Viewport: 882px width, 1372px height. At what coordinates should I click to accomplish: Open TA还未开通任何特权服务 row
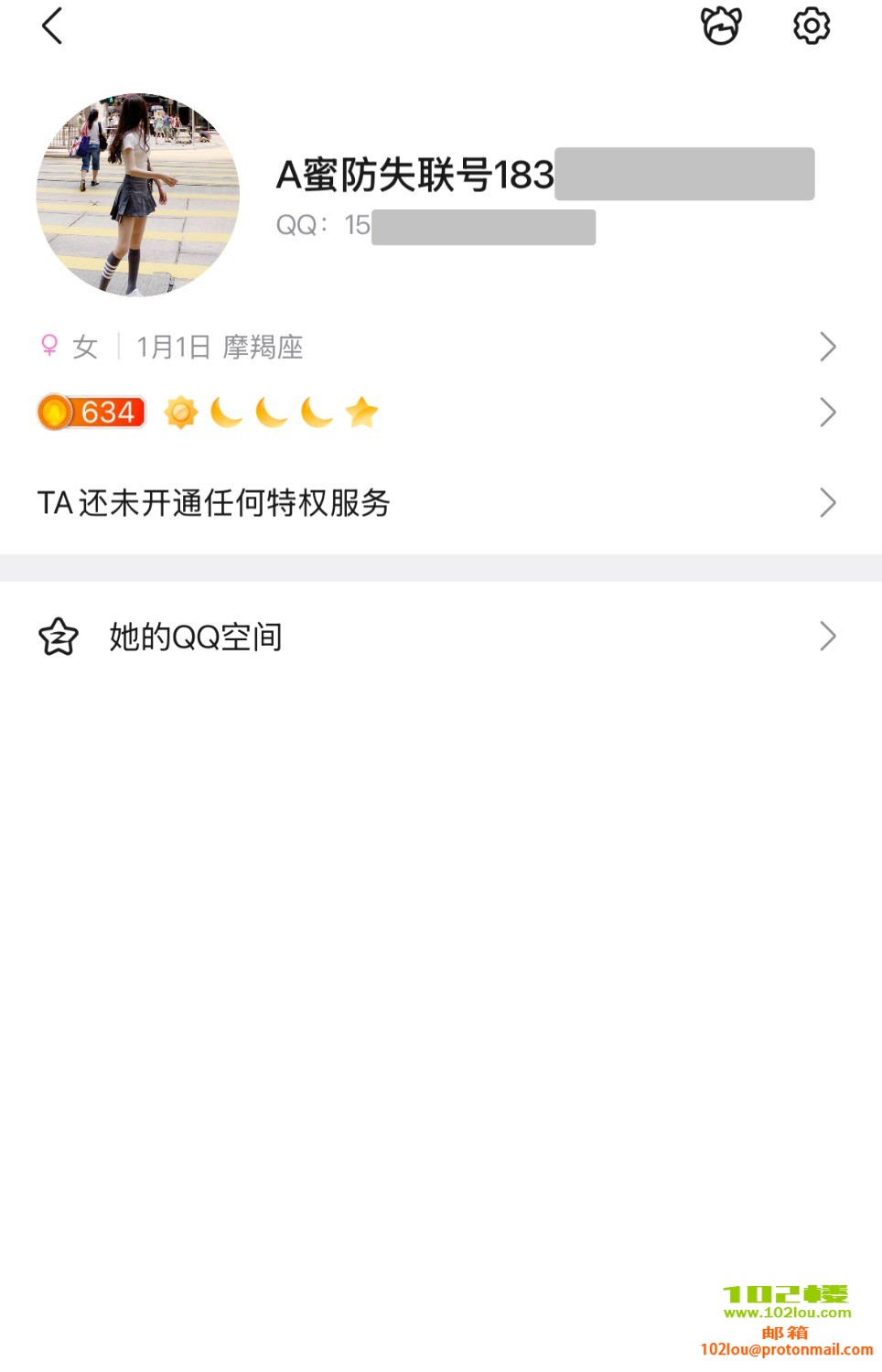pos(439,502)
